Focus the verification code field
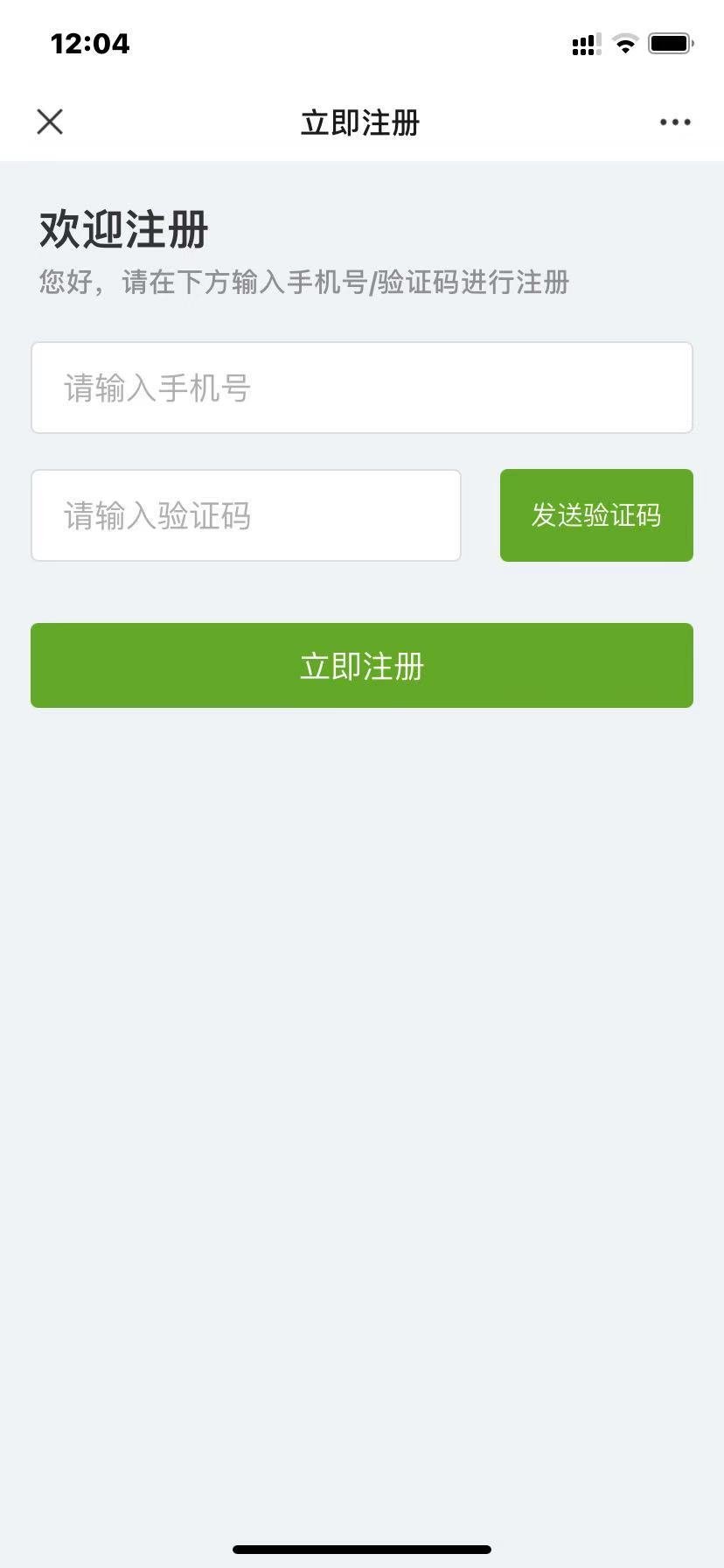Viewport: 724px width, 1568px height. pyautogui.click(x=246, y=515)
